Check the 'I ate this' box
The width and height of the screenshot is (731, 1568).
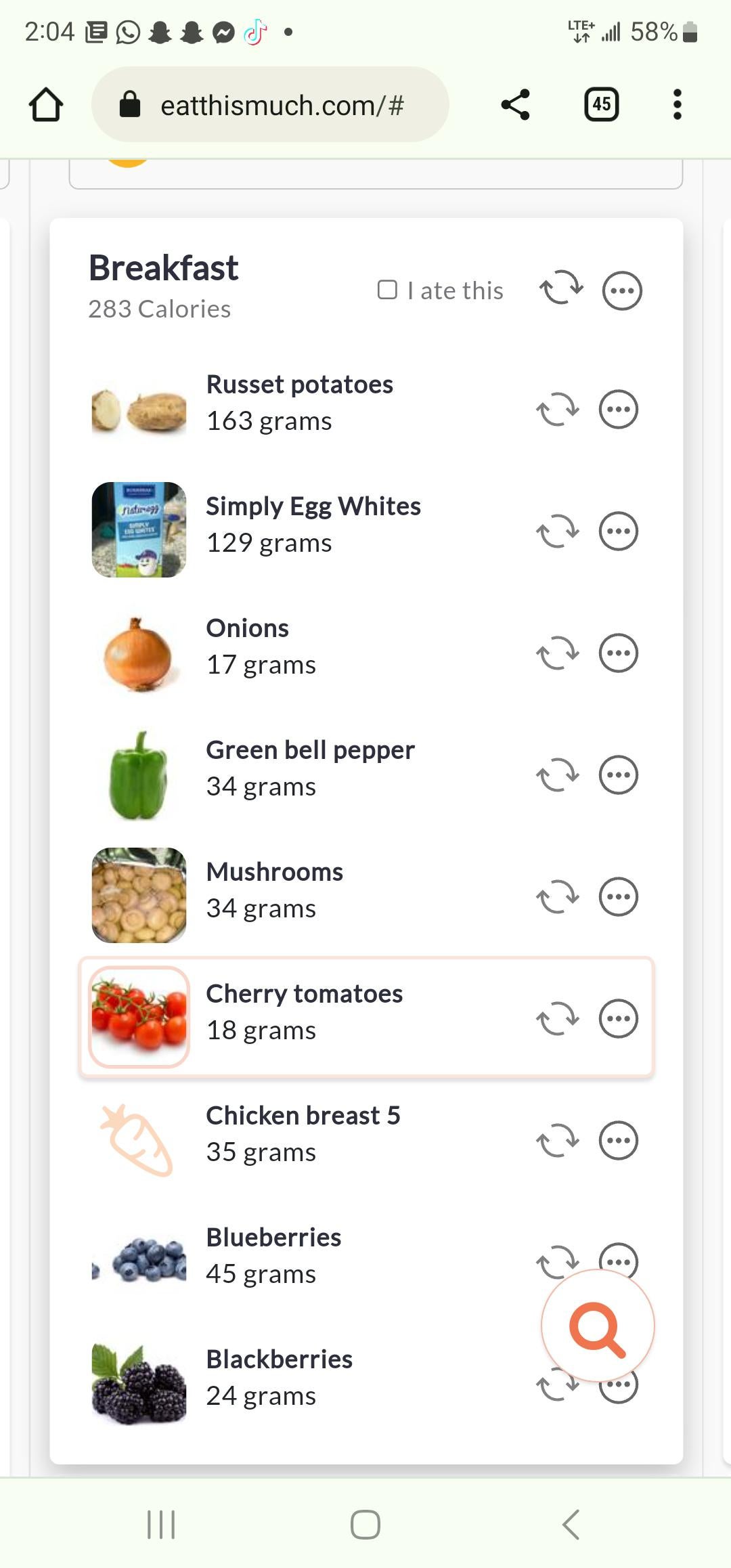[x=387, y=290]
